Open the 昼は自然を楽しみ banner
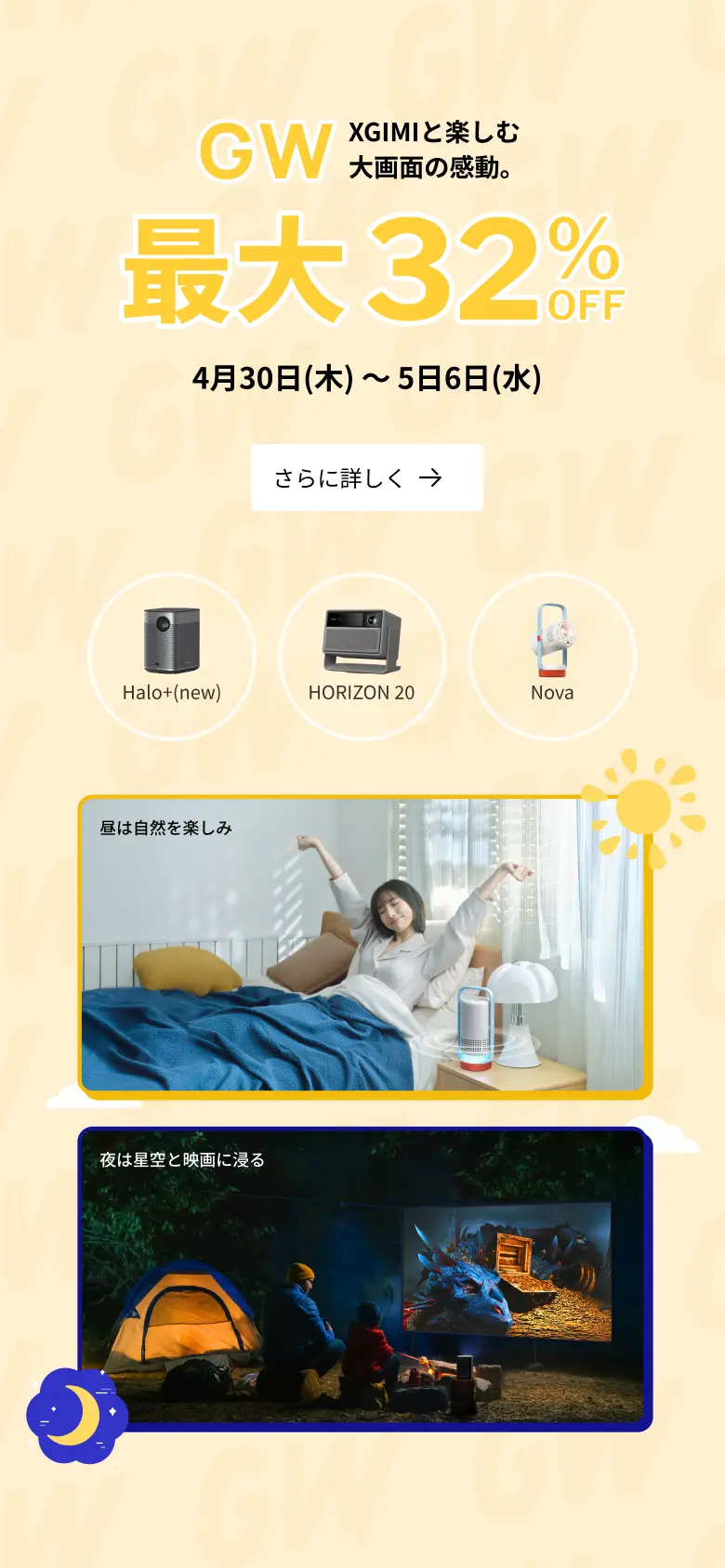Viewport: 725px width, 1568px height. tap(363, 946)
